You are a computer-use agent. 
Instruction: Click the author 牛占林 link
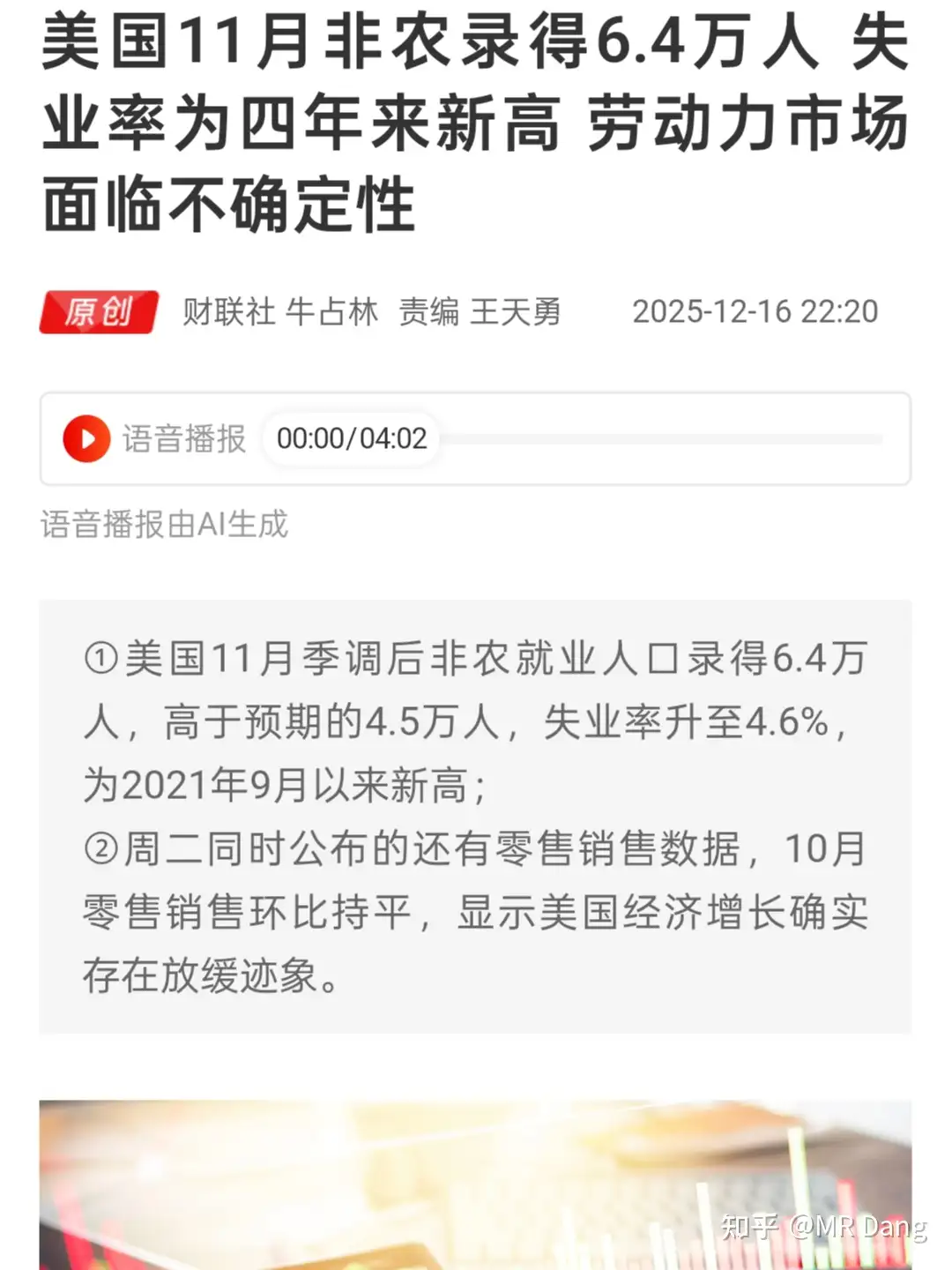point(337,312)
